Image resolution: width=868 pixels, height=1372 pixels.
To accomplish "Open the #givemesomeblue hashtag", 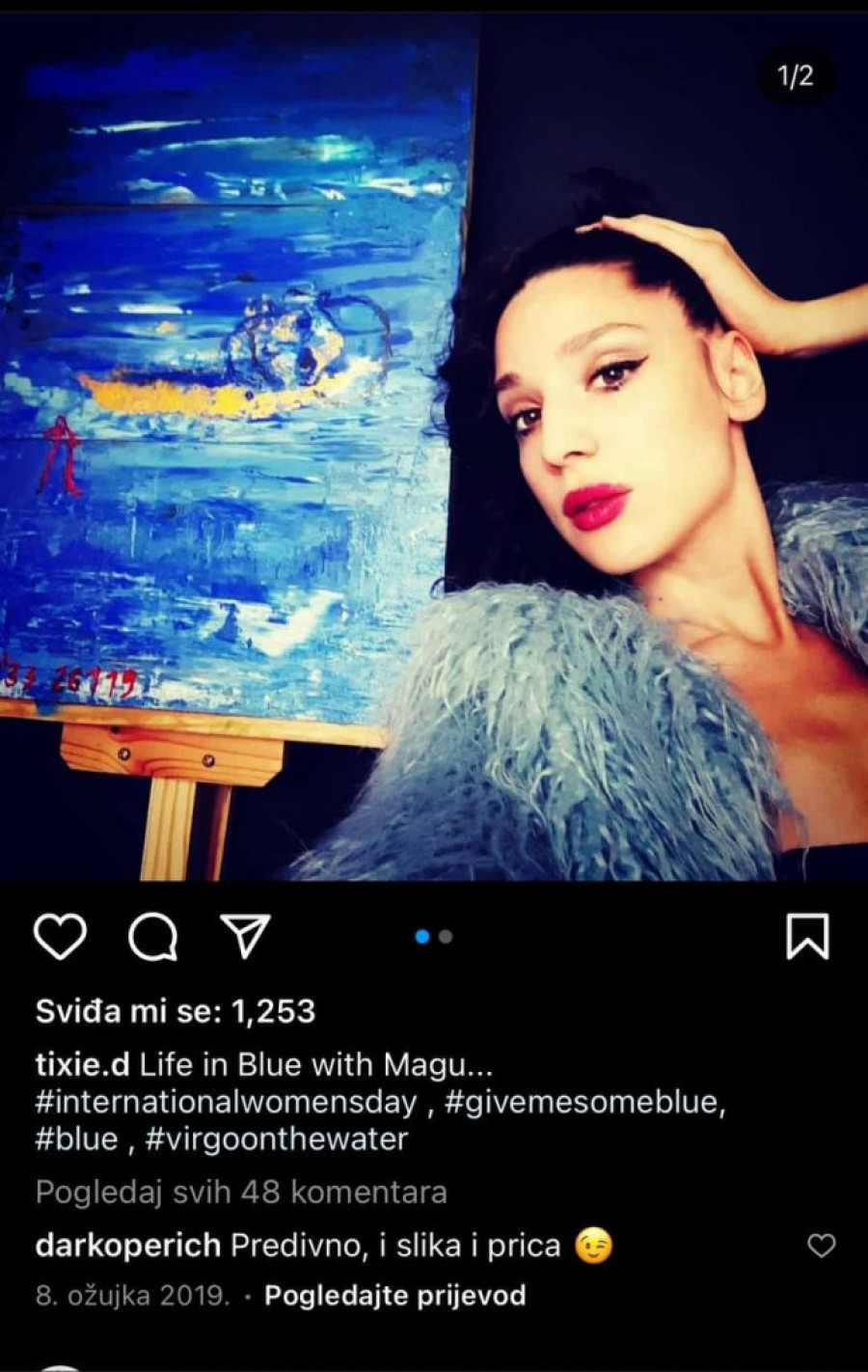I will tap(584, 1102).
